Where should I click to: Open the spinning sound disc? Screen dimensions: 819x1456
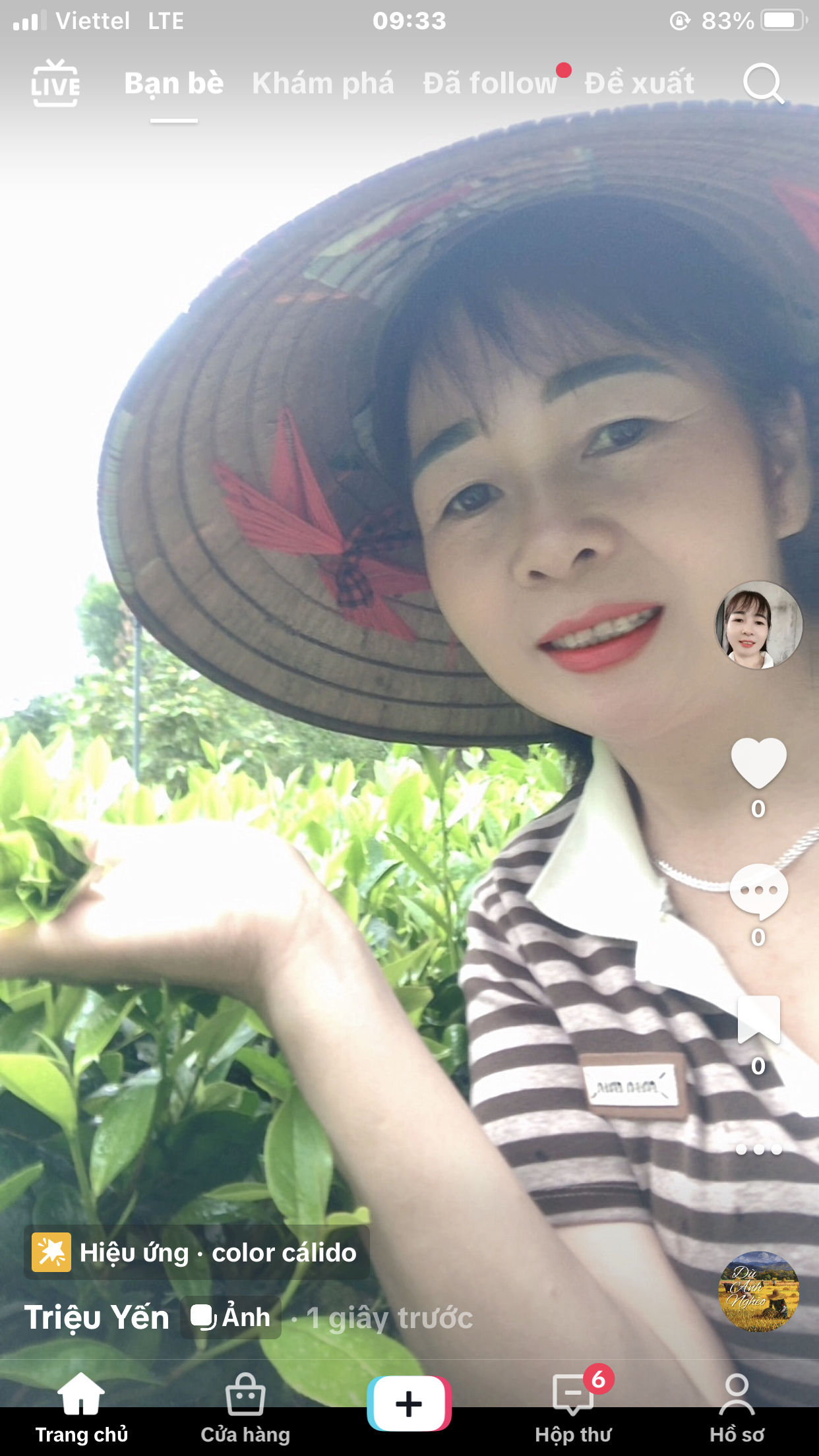(x=758, y=1291)
